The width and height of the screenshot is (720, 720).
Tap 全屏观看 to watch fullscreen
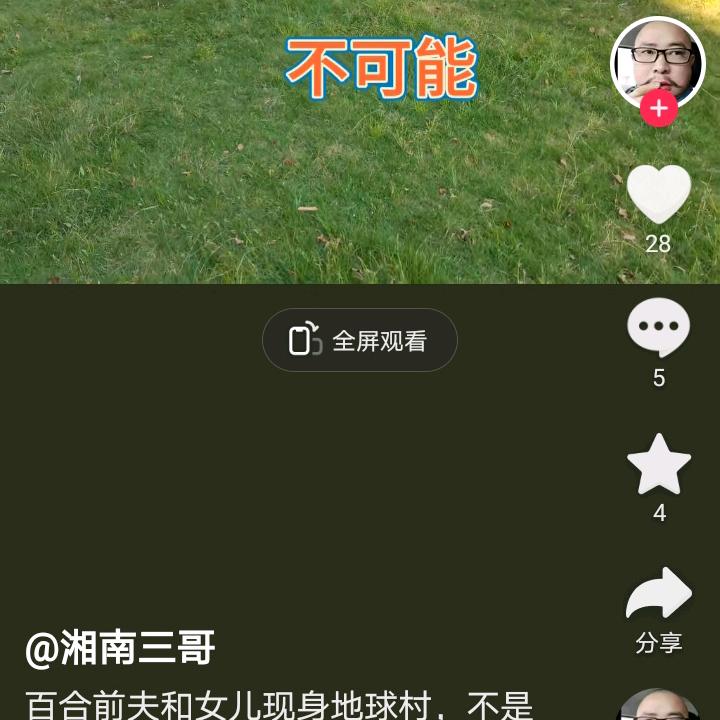coord(360,341)
